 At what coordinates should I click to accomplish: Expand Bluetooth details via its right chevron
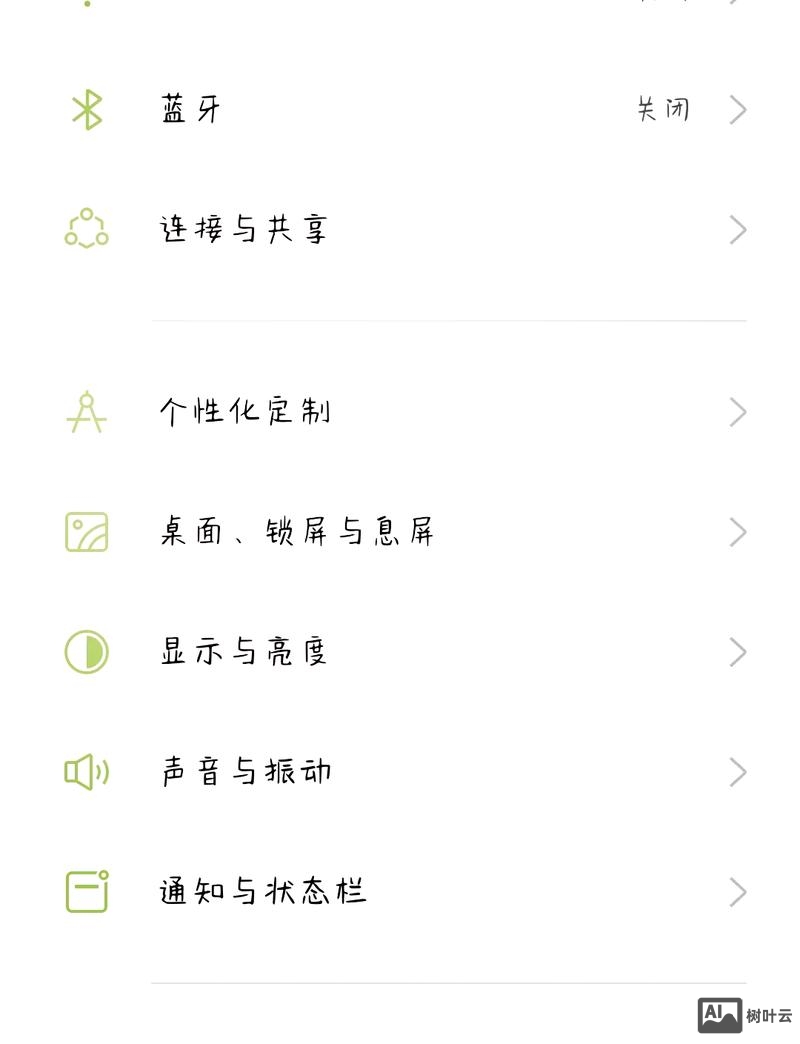738,109
